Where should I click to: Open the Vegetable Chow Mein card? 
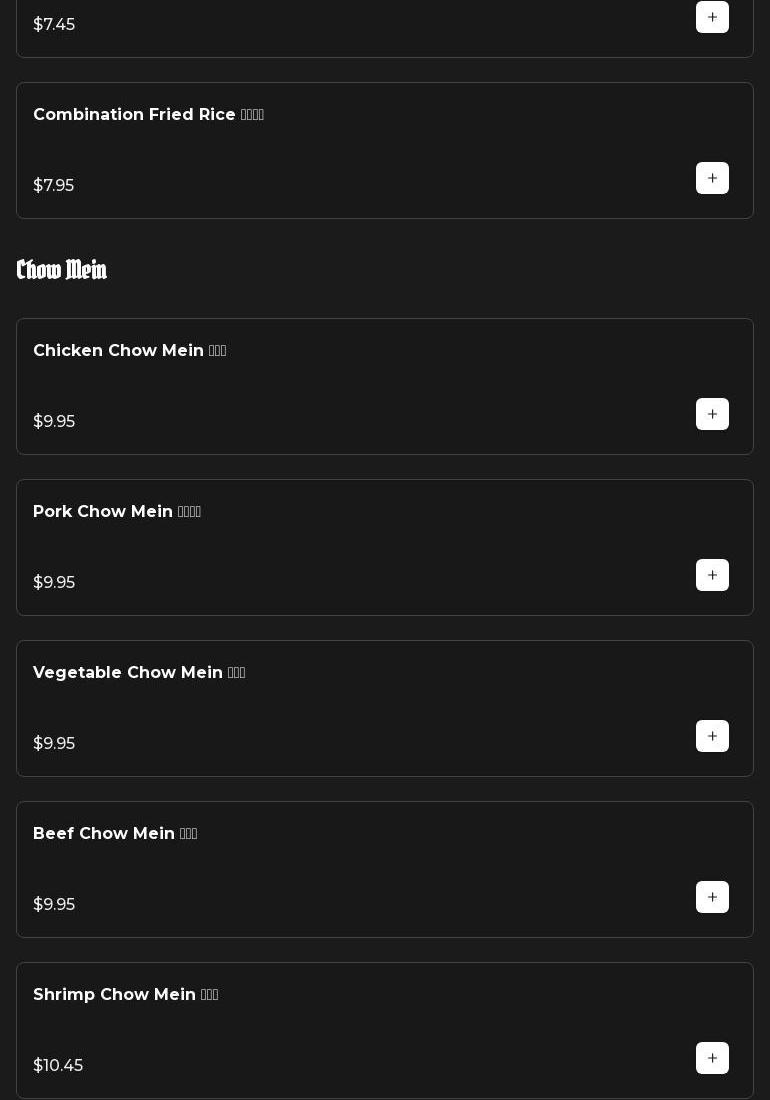[384, 709]
